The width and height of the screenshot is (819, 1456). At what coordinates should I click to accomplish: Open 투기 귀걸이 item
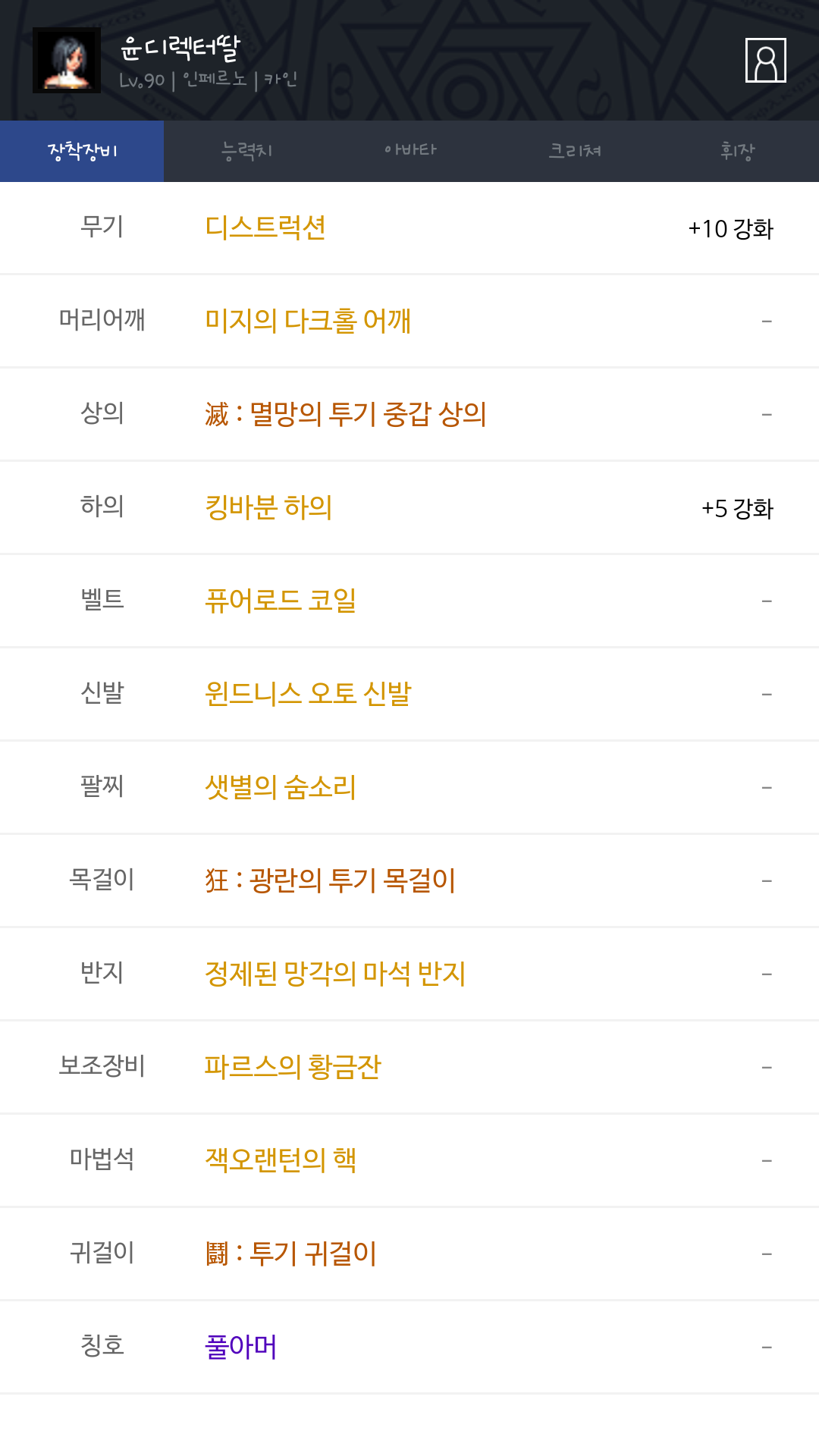tap(291, 1254)
